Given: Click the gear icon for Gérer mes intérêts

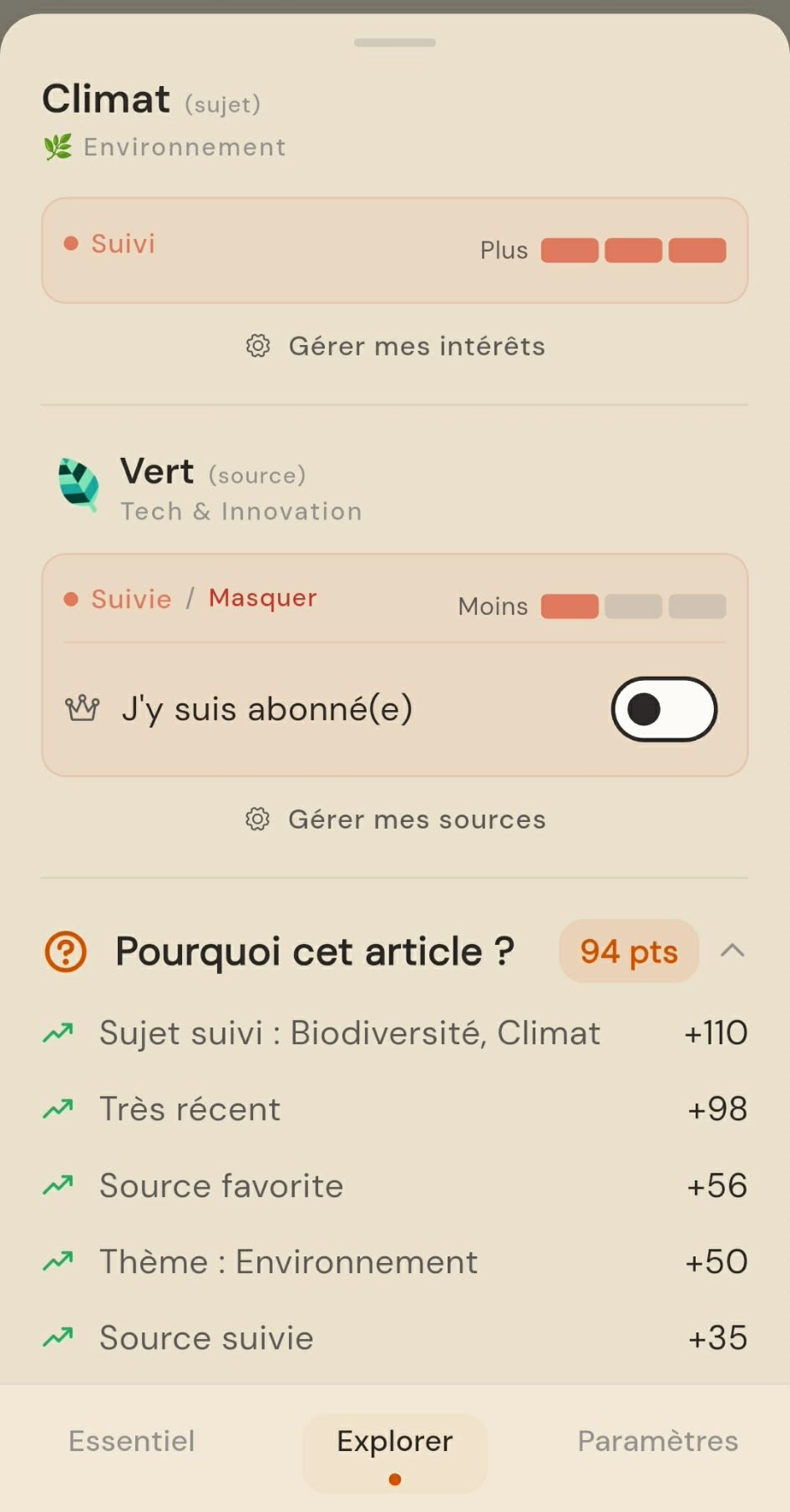Looking at the screenshot, I should point(257,346).
